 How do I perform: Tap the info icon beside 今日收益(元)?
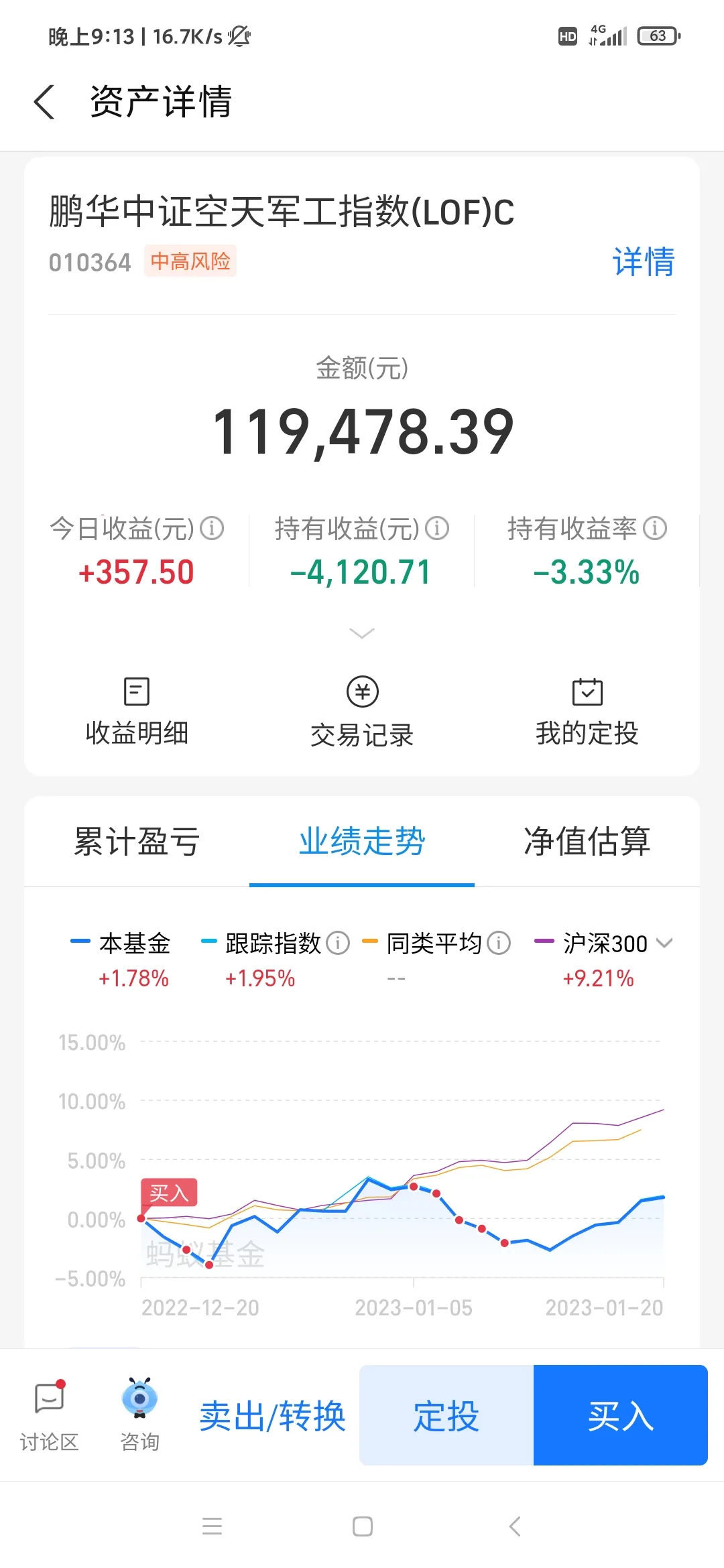[x=212, y=528]
